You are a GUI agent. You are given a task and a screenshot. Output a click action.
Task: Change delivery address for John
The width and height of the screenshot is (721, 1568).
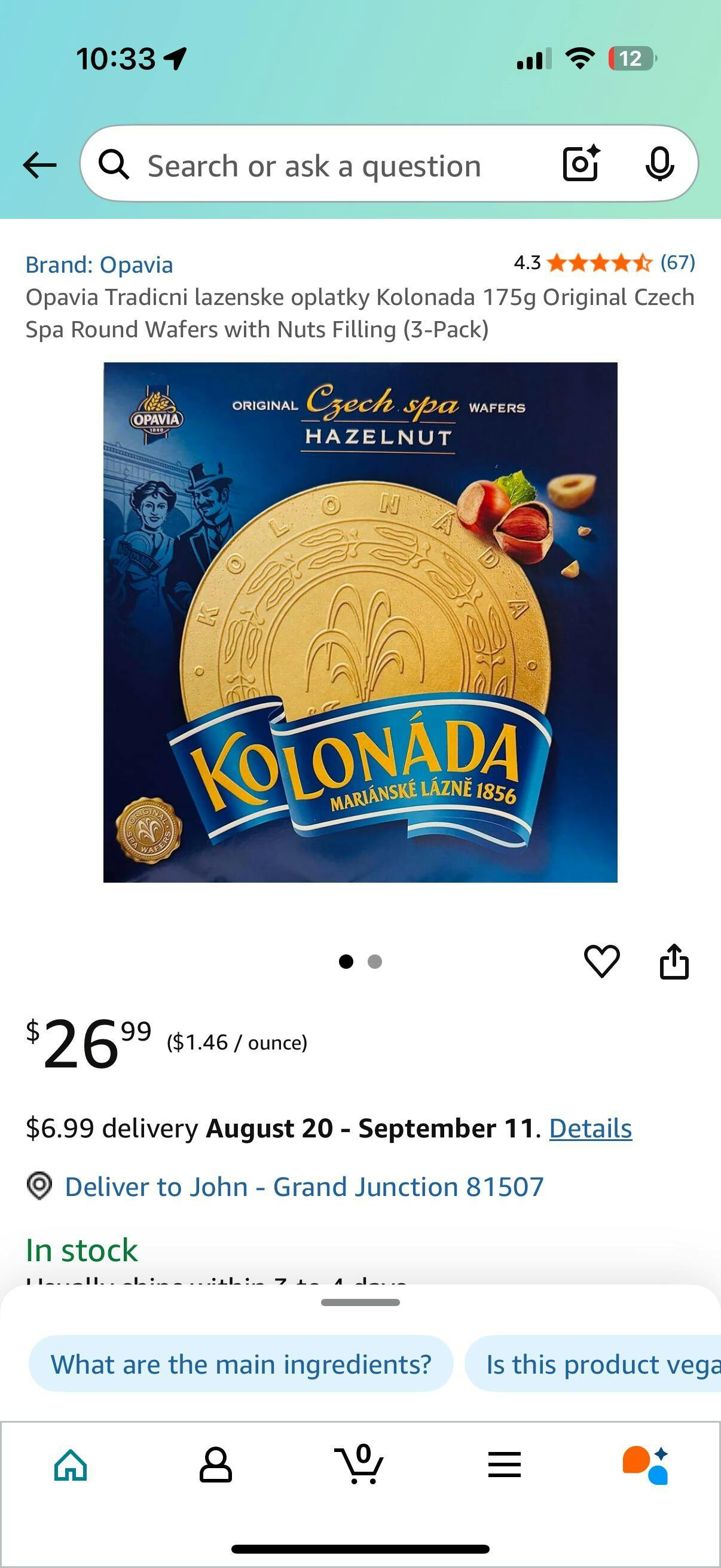(304, 1186)
